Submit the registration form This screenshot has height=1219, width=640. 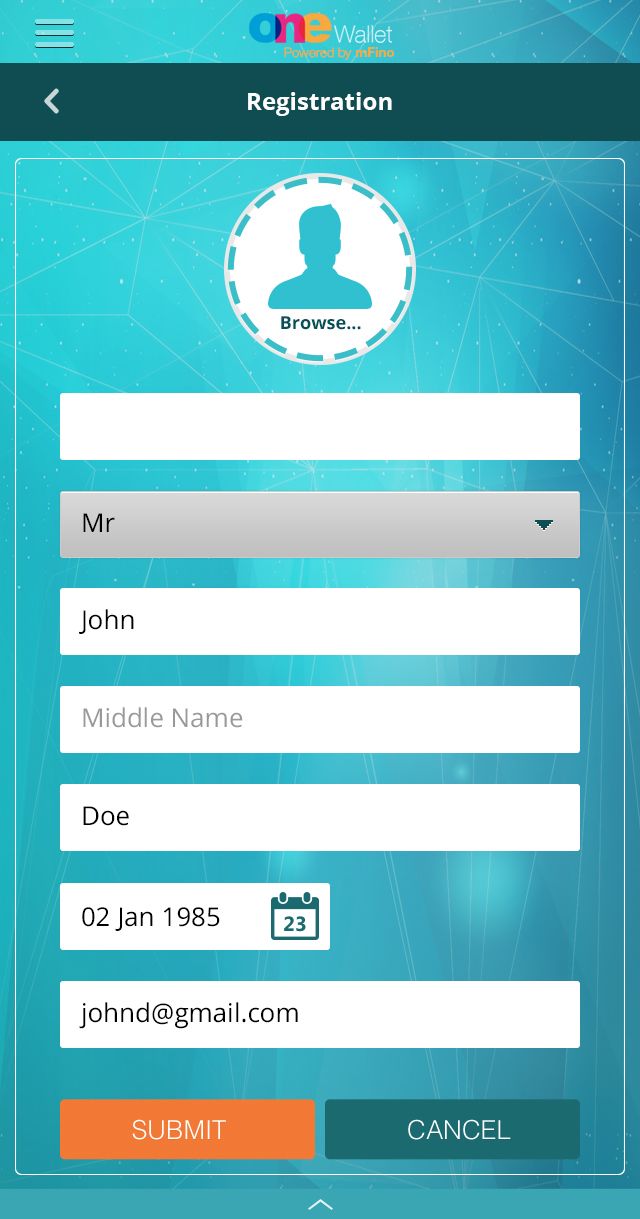(x=187, y=1129)
